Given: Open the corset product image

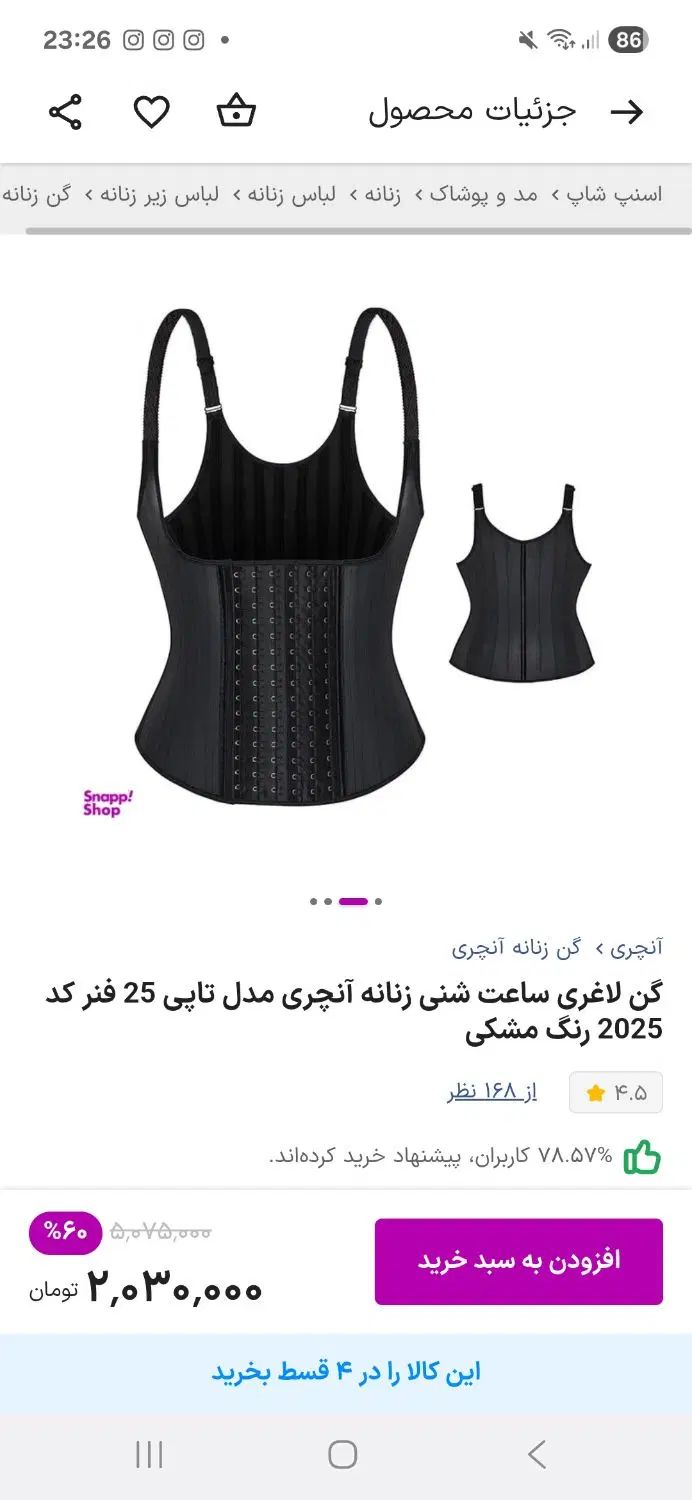Looking at the screenshot, I should (345, 560).
